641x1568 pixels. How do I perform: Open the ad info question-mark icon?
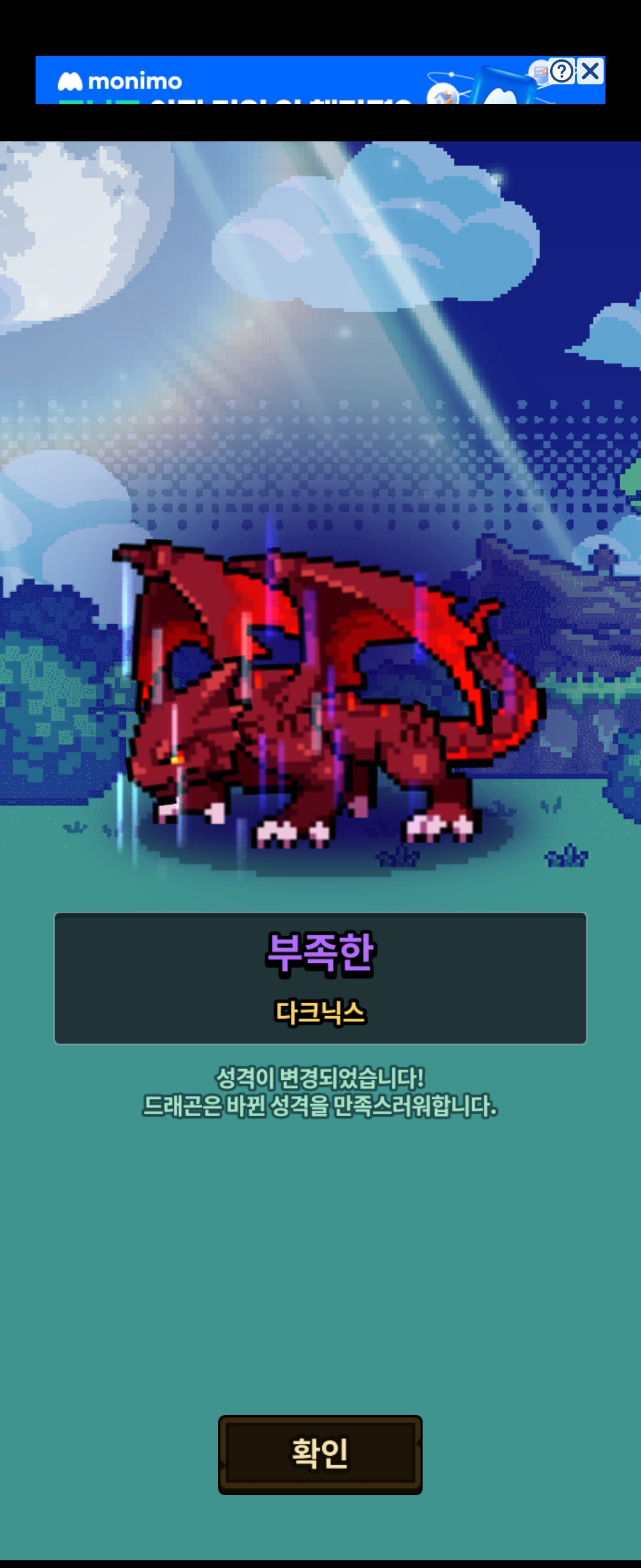click(x=562, y=71)
